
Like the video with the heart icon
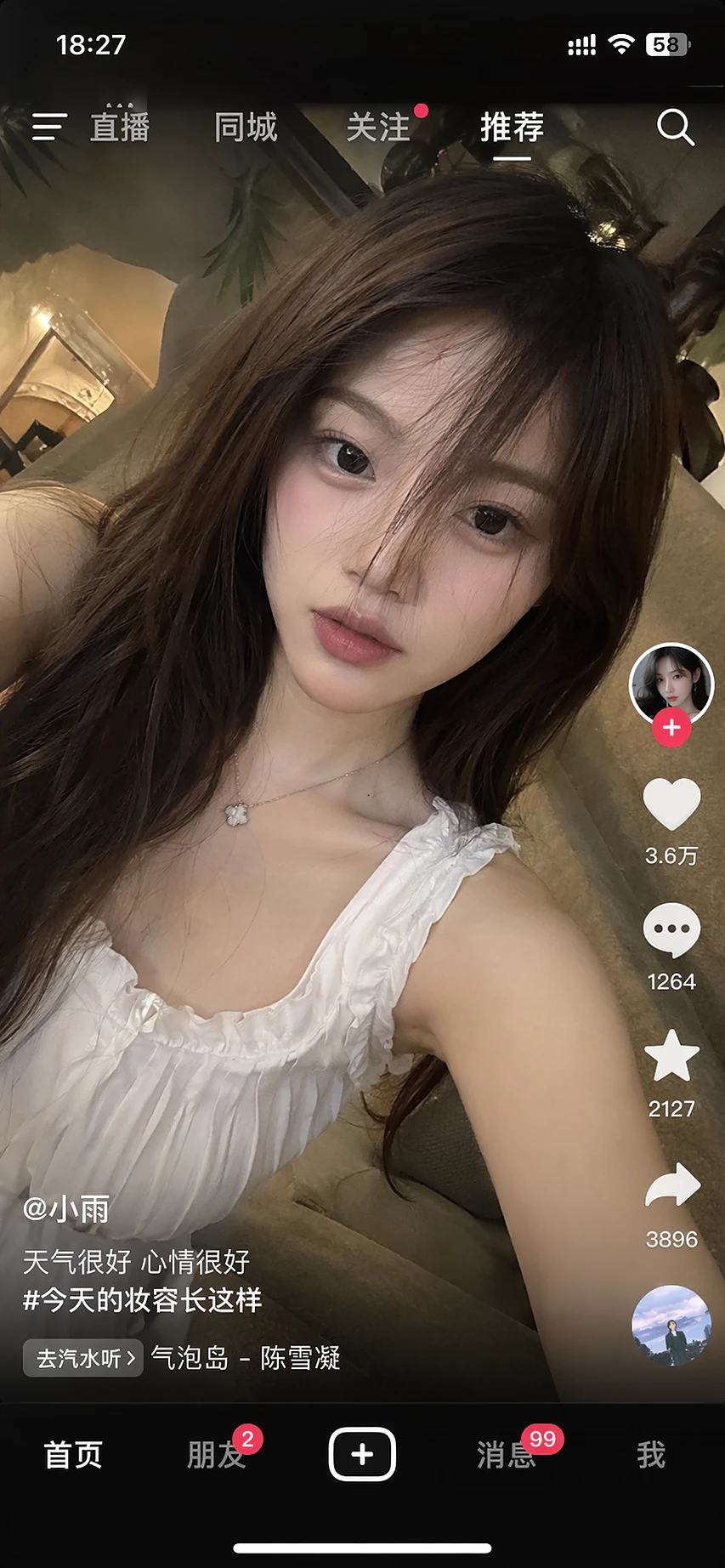pos(671,804)
